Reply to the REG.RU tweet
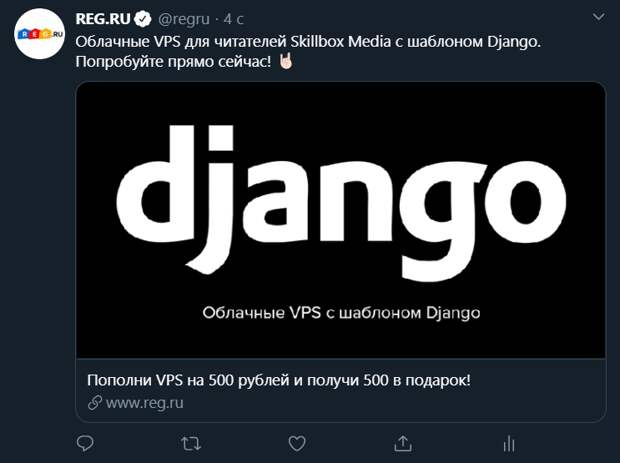 [86, 442]
